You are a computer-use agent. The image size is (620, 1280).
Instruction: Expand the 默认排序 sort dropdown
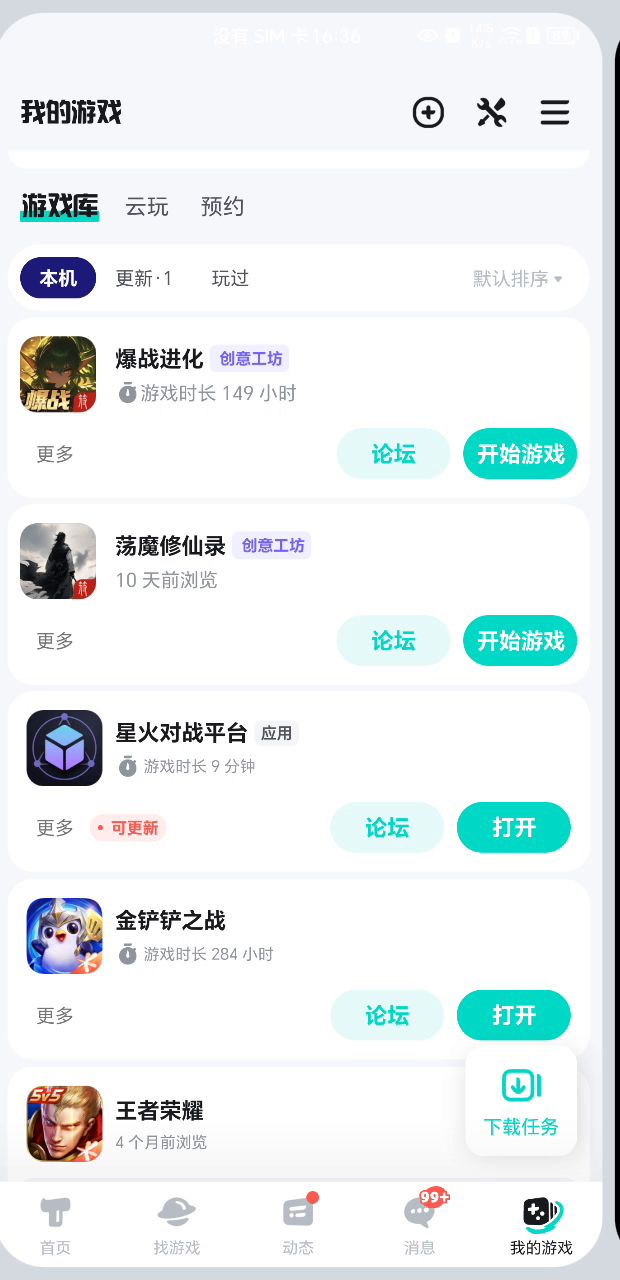point(517,278)
